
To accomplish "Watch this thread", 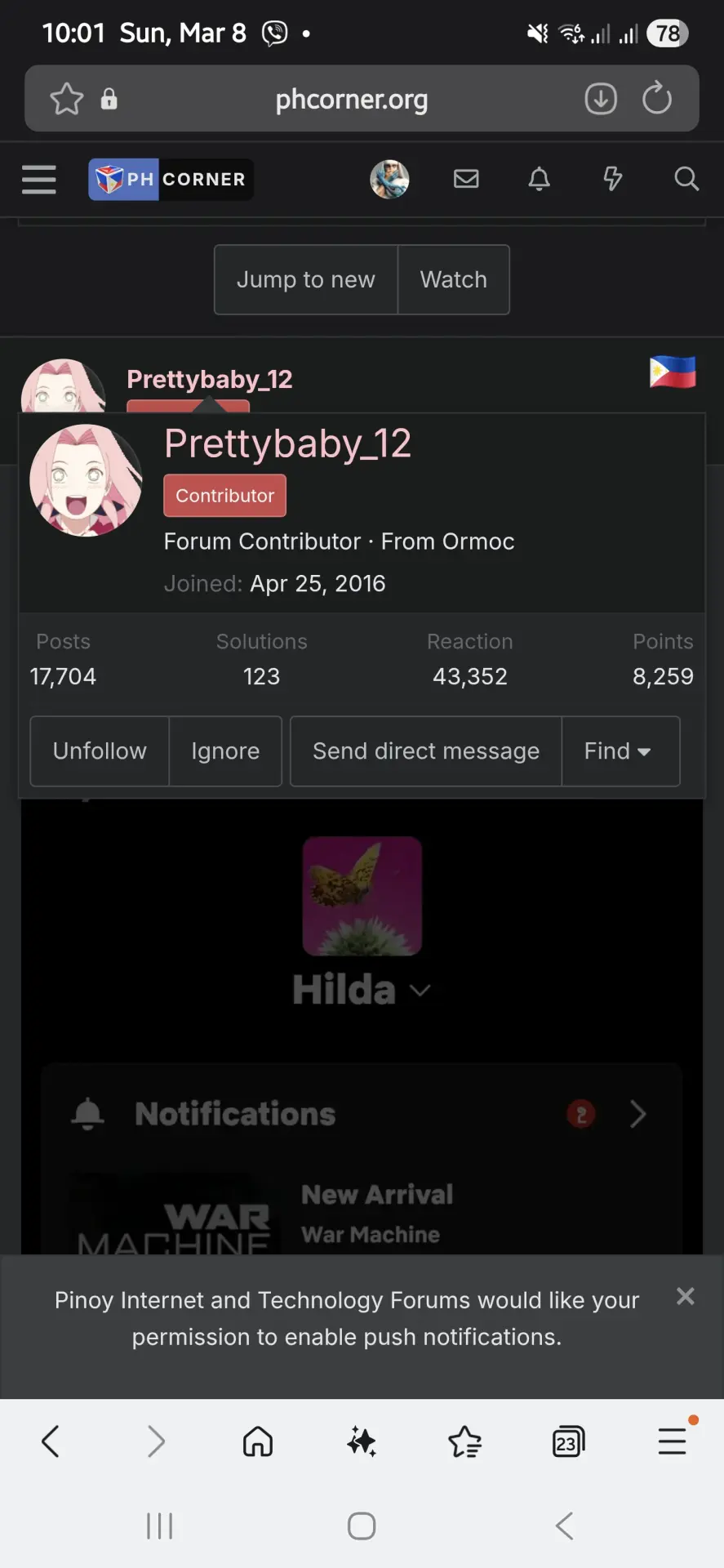I will point(454,279).
